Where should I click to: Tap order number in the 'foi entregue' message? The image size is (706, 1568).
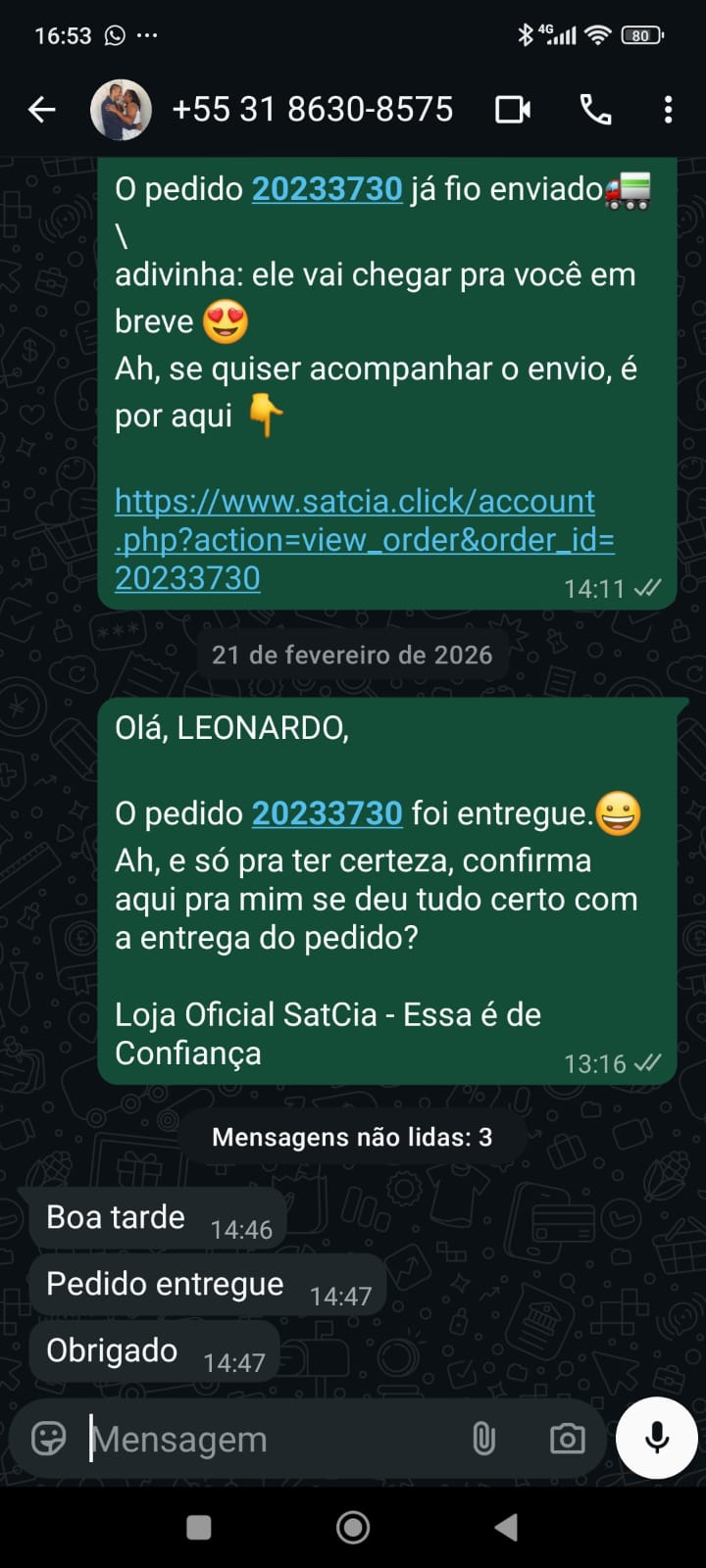pos(327,813)
